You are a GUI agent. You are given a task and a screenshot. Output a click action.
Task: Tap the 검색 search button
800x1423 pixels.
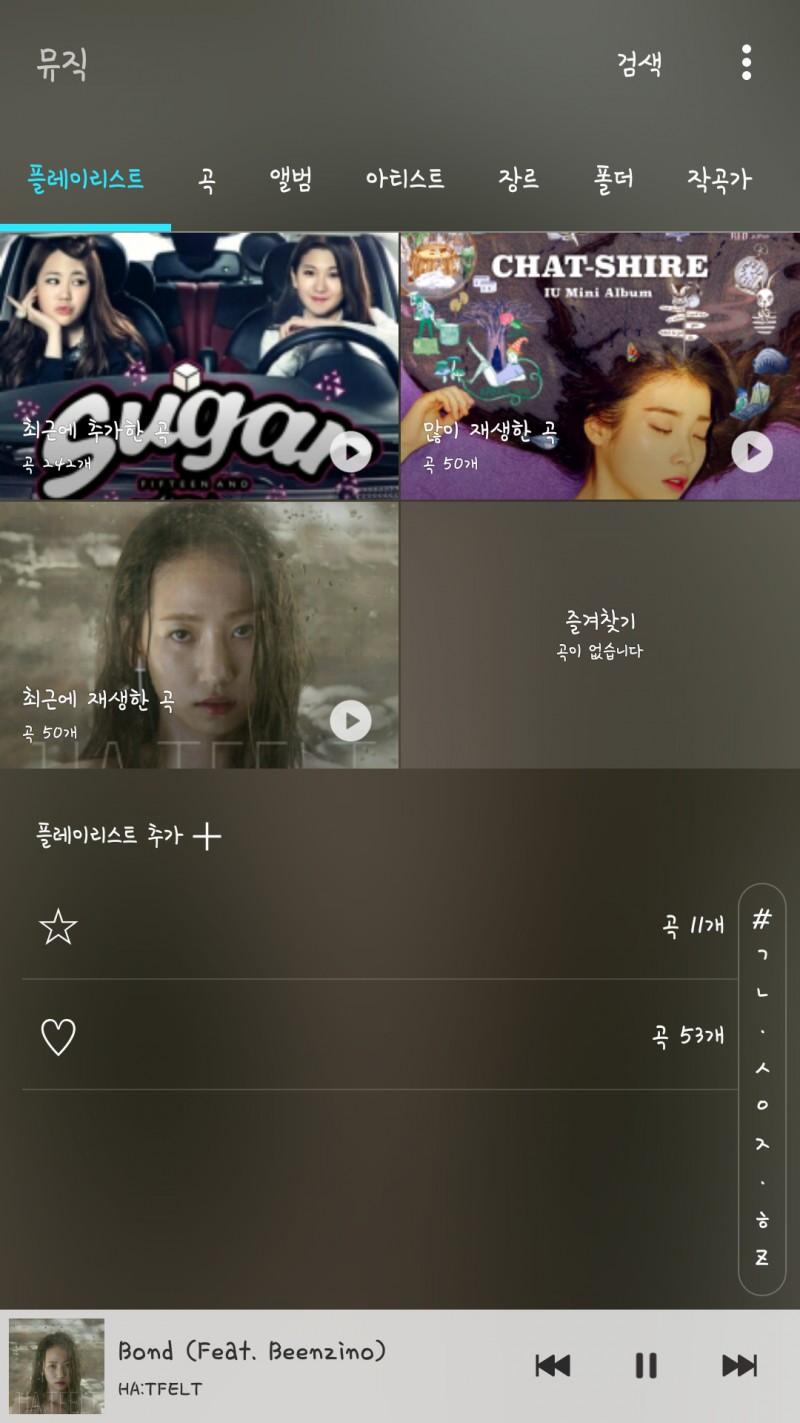tap(640, 65)
